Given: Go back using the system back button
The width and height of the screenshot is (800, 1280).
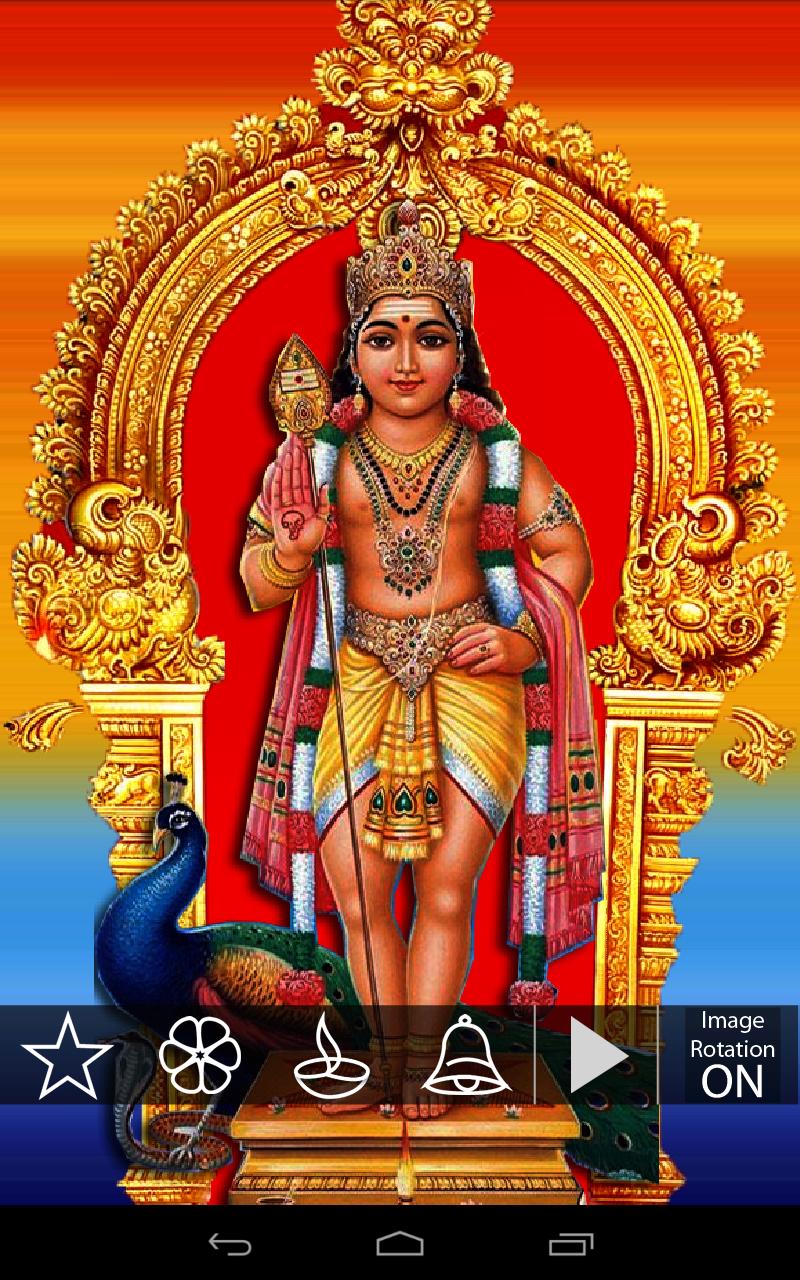Looking at the screenshot, I should click(x=230, y=1244).
